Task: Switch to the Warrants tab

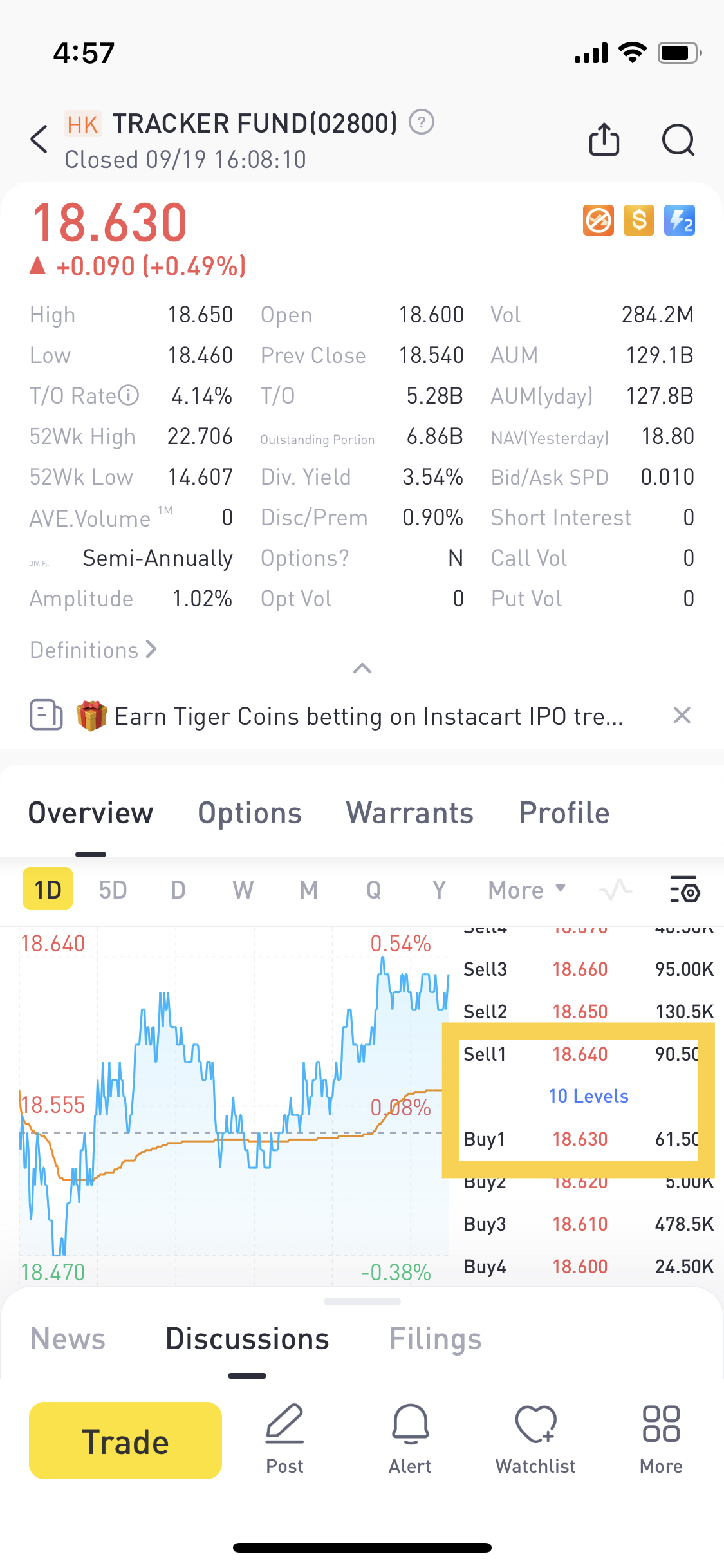Action: 409,813
